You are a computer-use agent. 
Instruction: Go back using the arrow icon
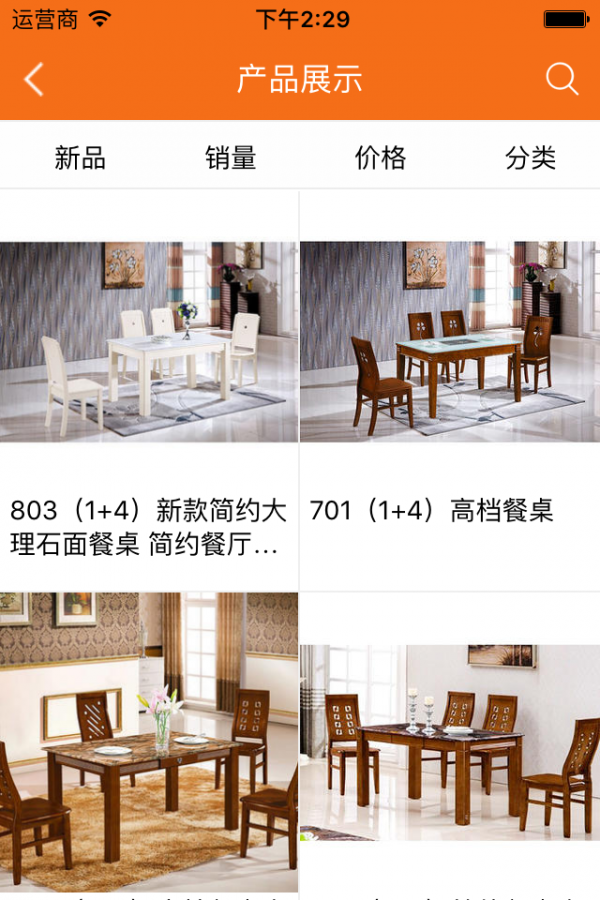(x=34, y=79)
